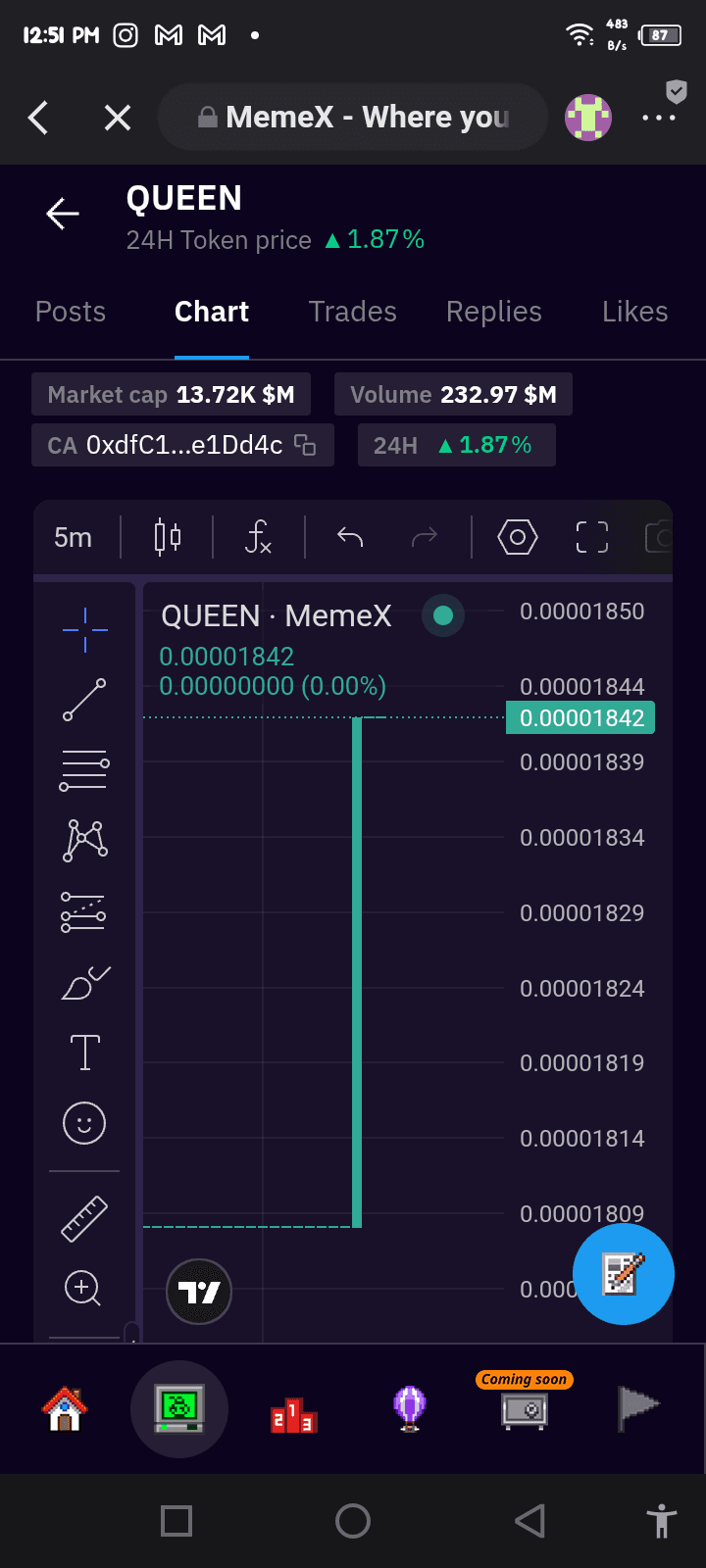Go to the home tab in bottom navigation
This screenshot has width=706, height=1568.
pos(65,1409)
